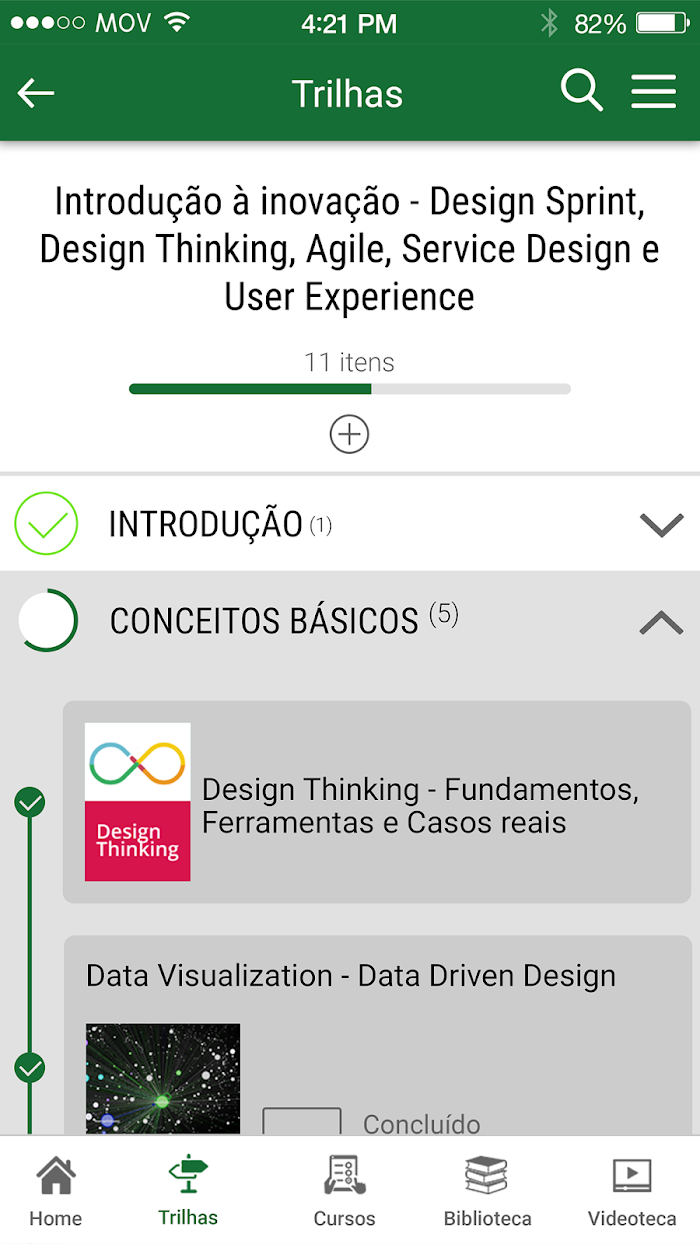700x1244 pixels.
Task: Tap the circled plus icon
Action: pyautogui.click(x=349, y=434)
